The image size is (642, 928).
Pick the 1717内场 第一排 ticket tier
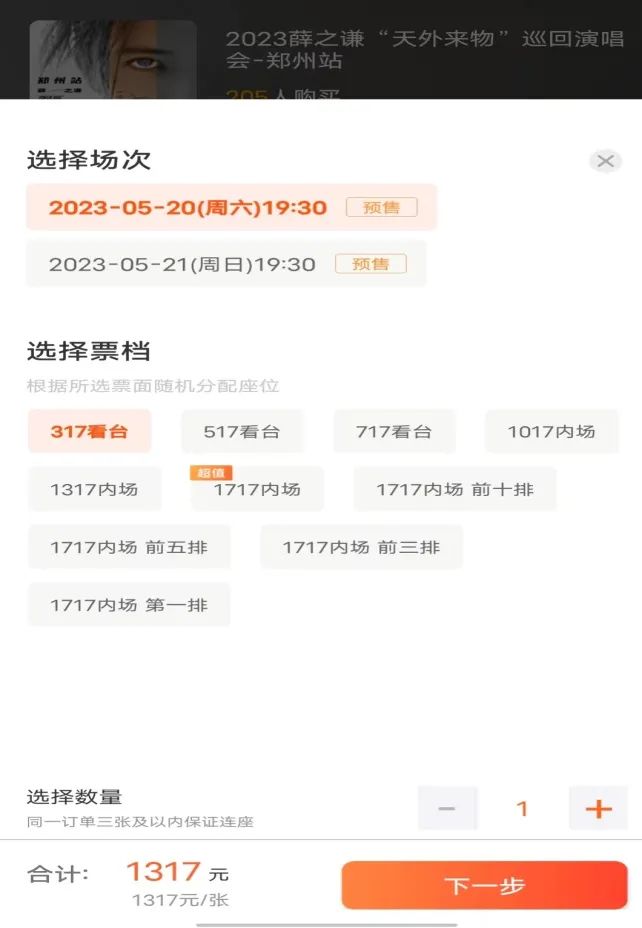129,605
